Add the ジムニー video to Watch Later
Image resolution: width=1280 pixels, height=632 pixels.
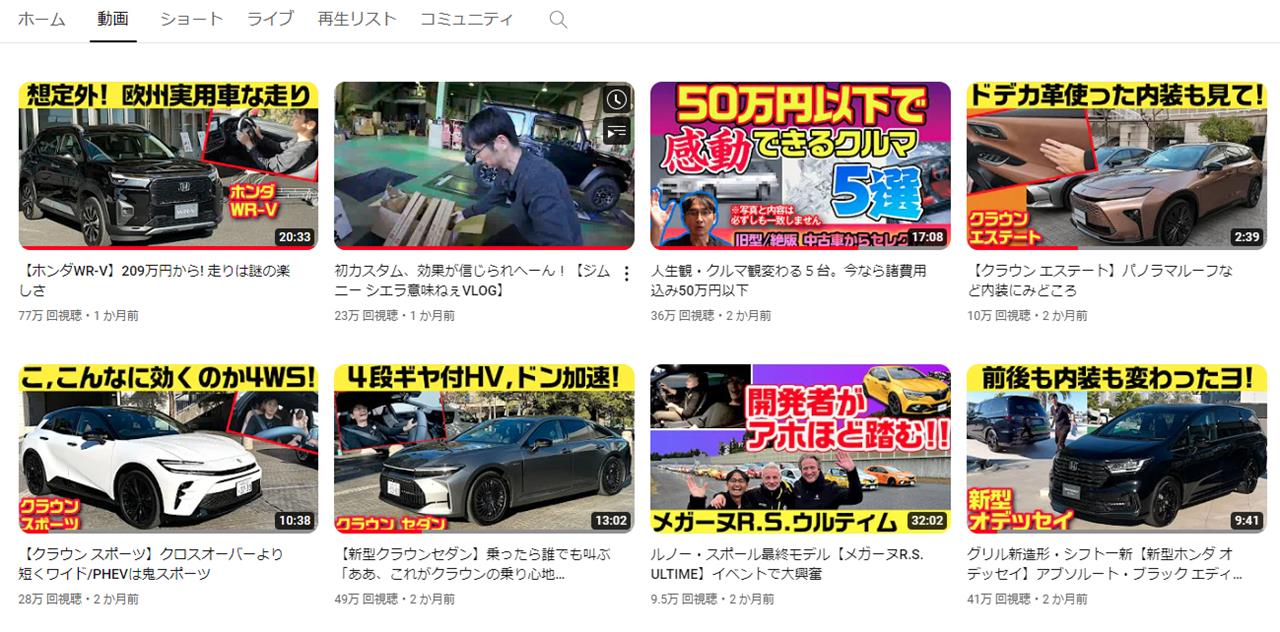pyautogui.click(x=616, y=99)
